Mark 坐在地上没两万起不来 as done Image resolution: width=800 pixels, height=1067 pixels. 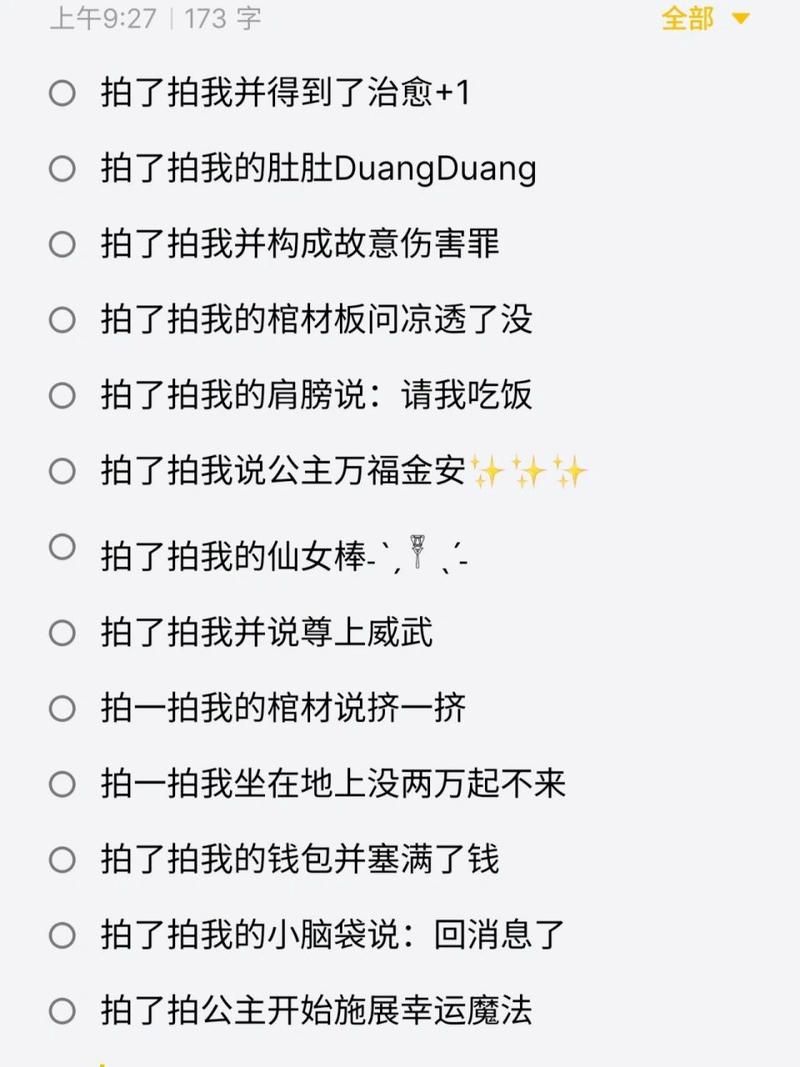pos(62,784)
